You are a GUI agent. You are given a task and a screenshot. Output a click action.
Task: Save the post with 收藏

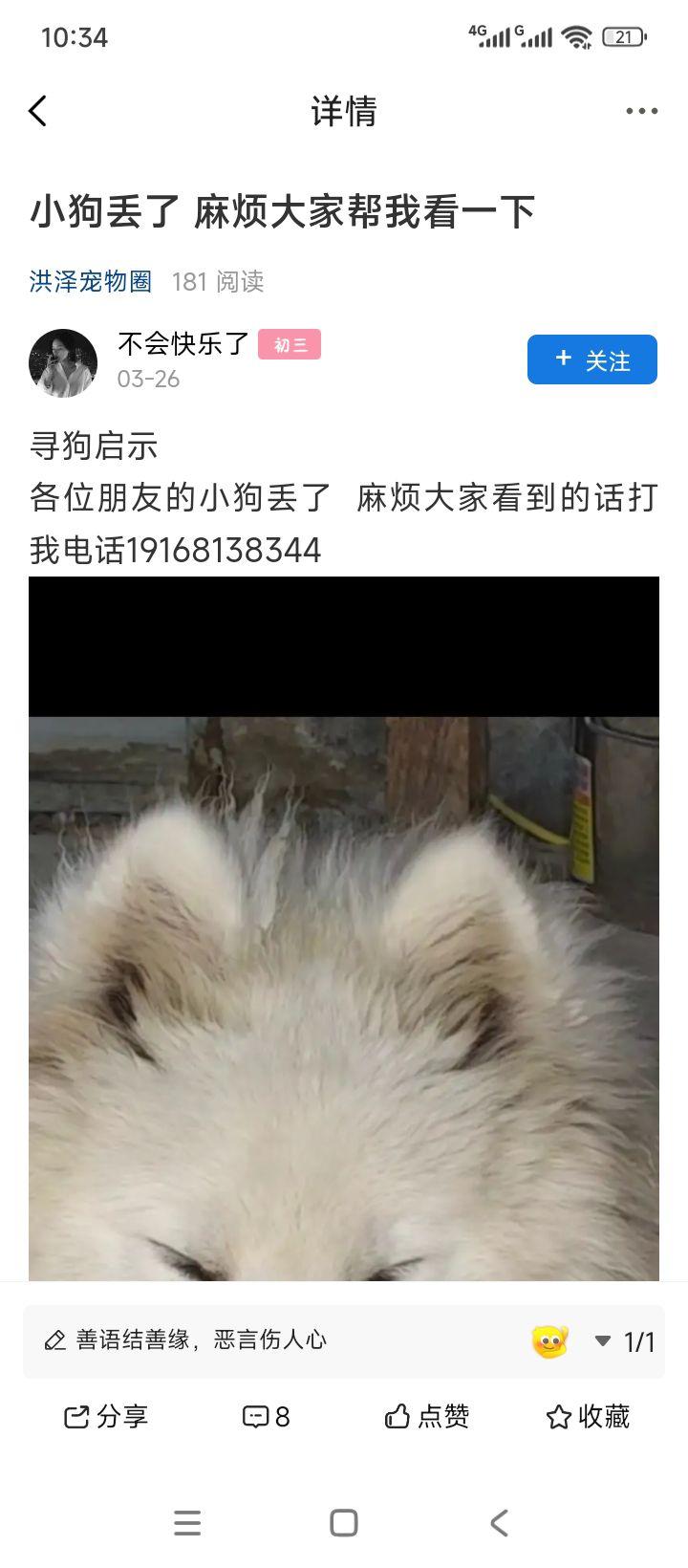(x=587, y=1416)
